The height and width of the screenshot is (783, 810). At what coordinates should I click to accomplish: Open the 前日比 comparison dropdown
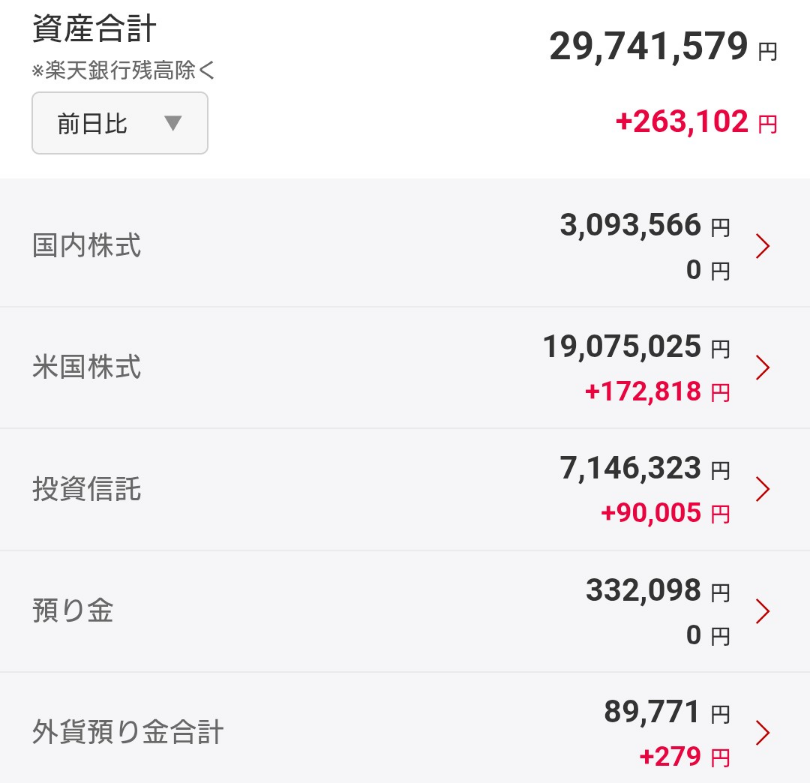pos(120,123)
